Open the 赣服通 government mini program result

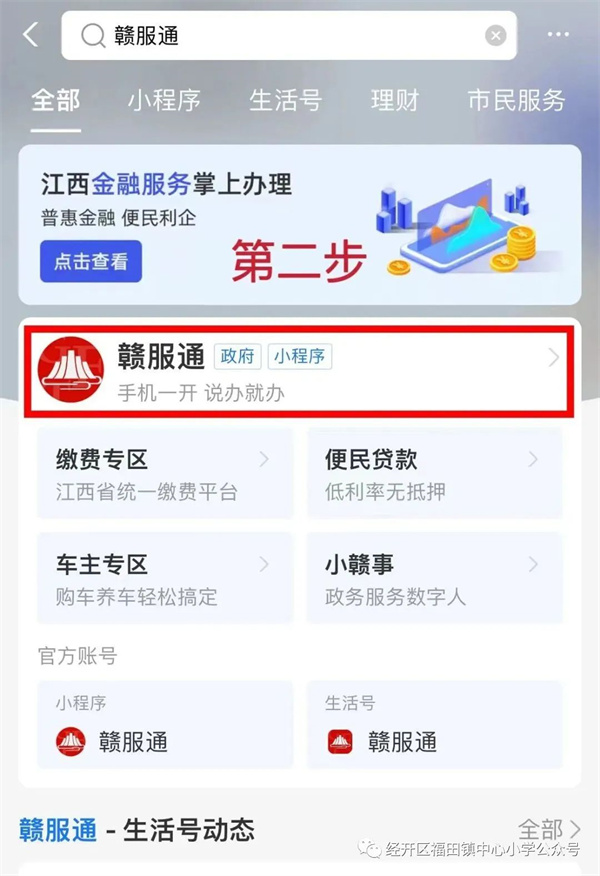click(x=300, y=371)
